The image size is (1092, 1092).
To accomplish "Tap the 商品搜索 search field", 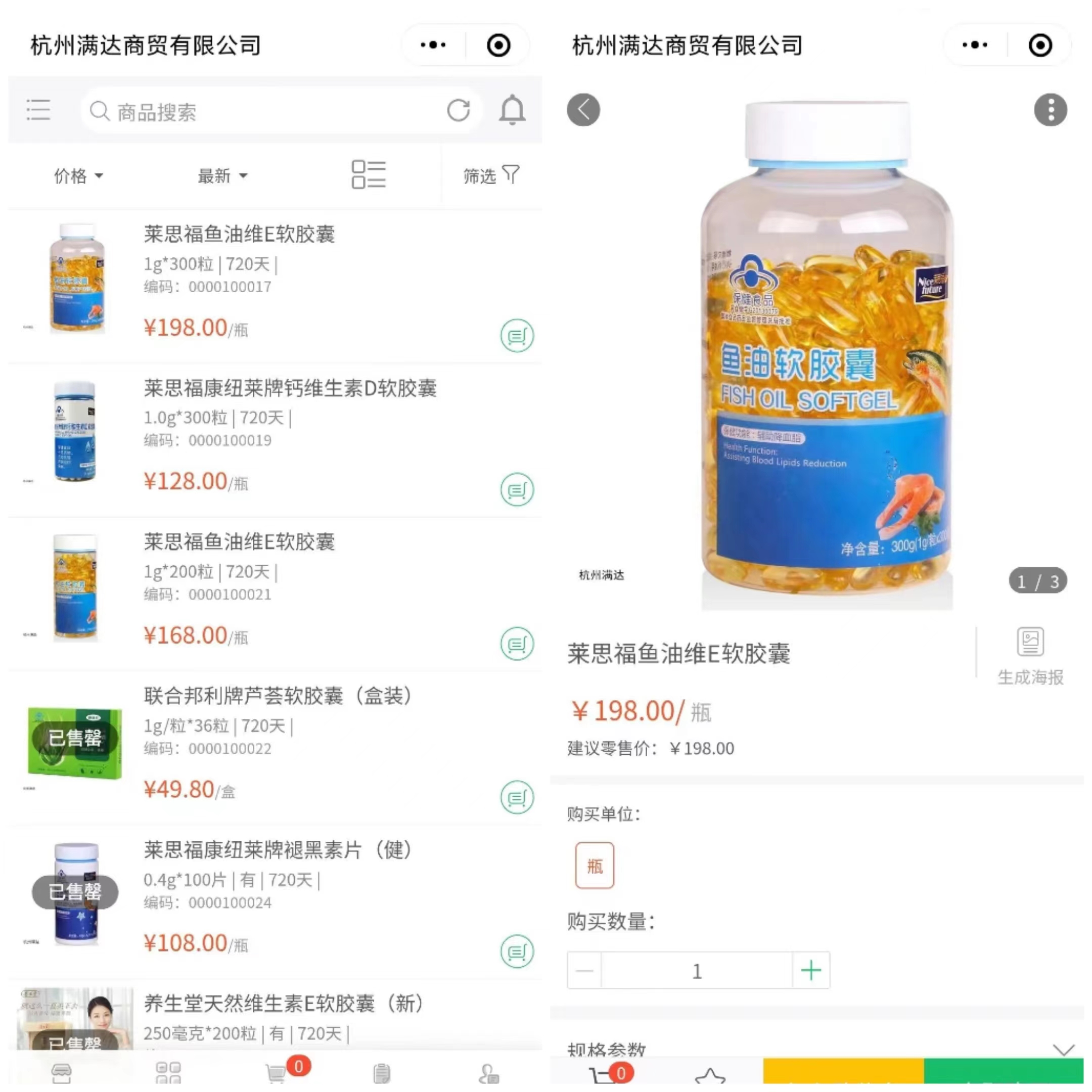I will (265, 111).
